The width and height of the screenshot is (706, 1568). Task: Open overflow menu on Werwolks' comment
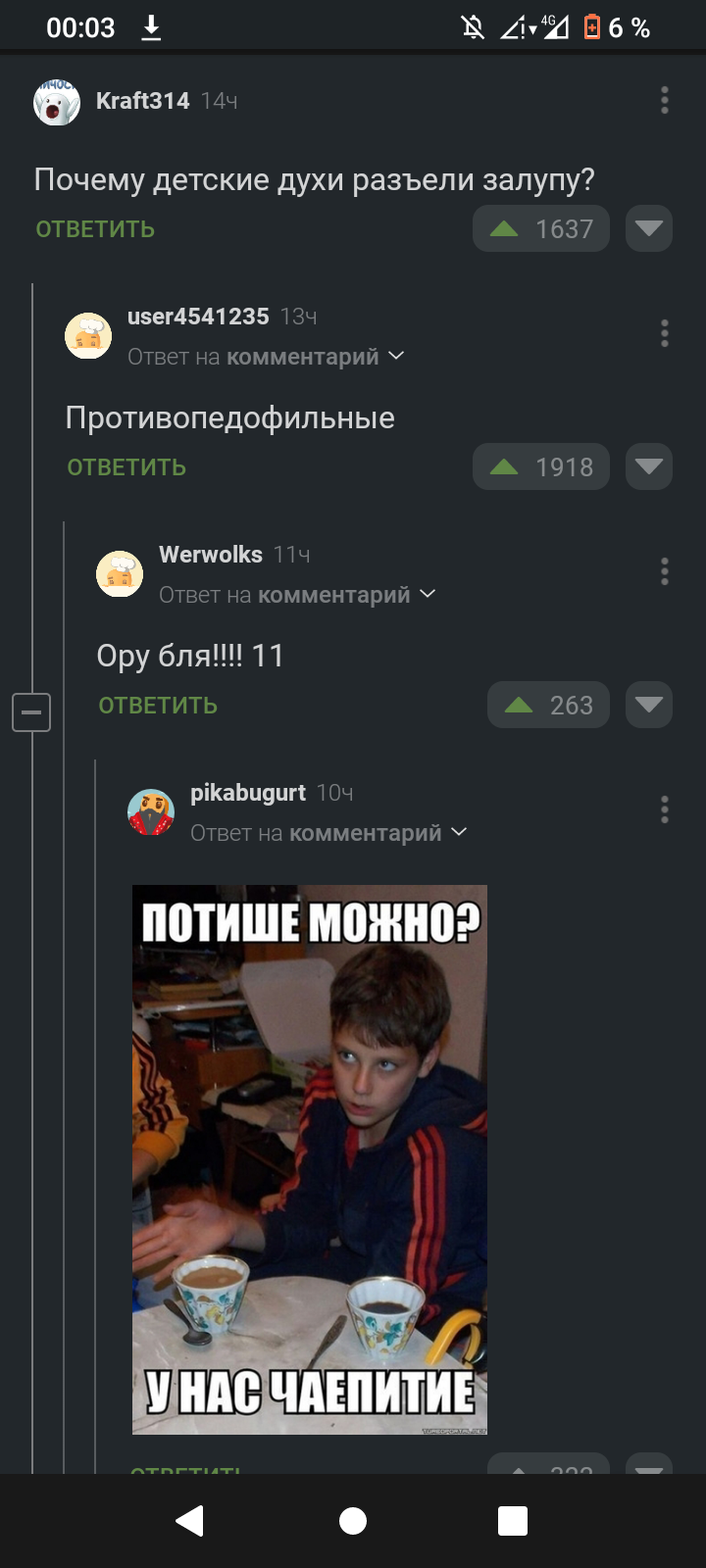pyautogui.click(x=665, y=571)
